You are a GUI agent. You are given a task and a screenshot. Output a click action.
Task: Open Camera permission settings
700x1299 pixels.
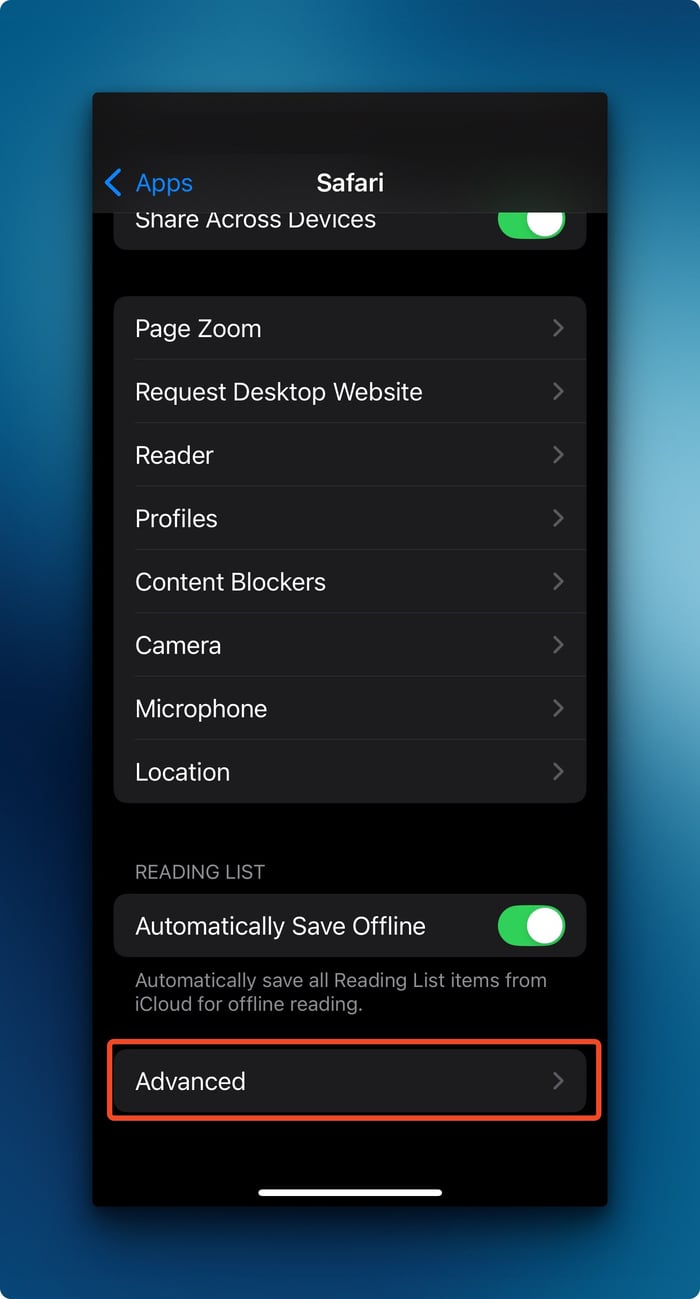(x=349, y=645)
